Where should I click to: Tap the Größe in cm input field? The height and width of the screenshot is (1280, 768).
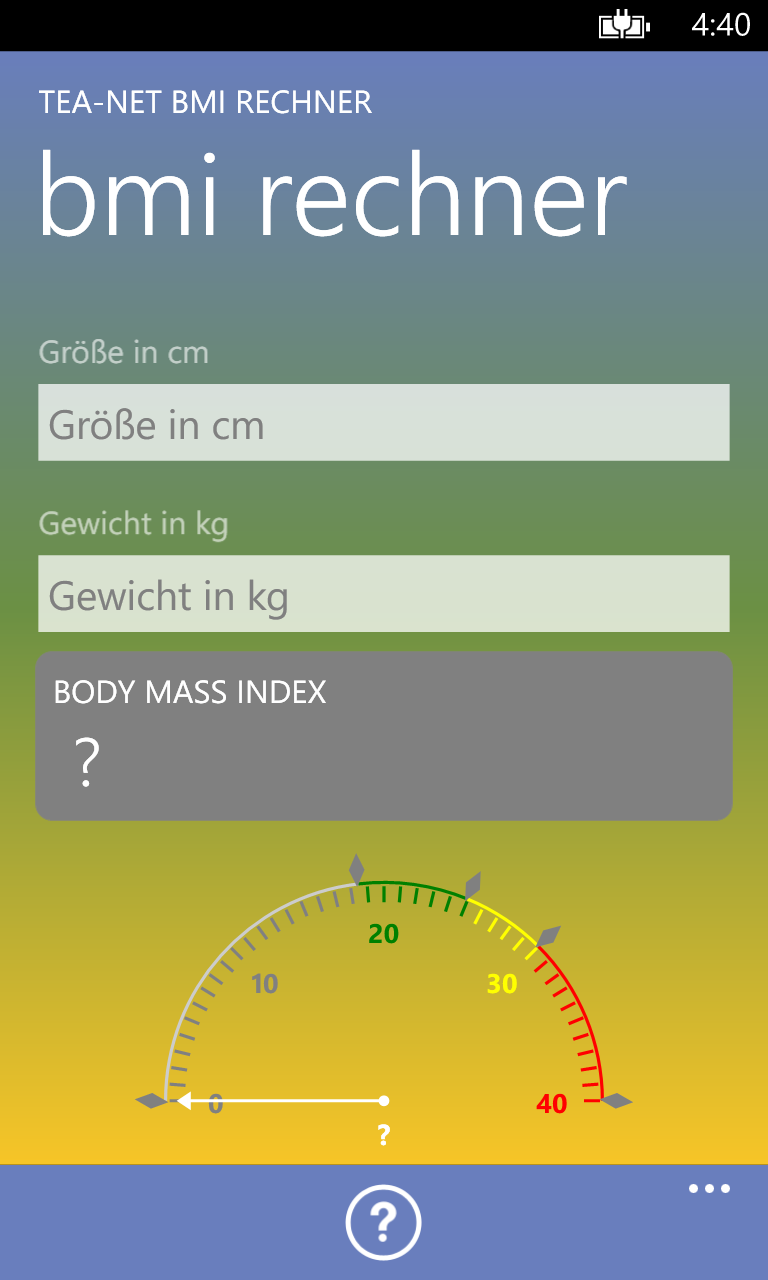click(x=384, y=423)
